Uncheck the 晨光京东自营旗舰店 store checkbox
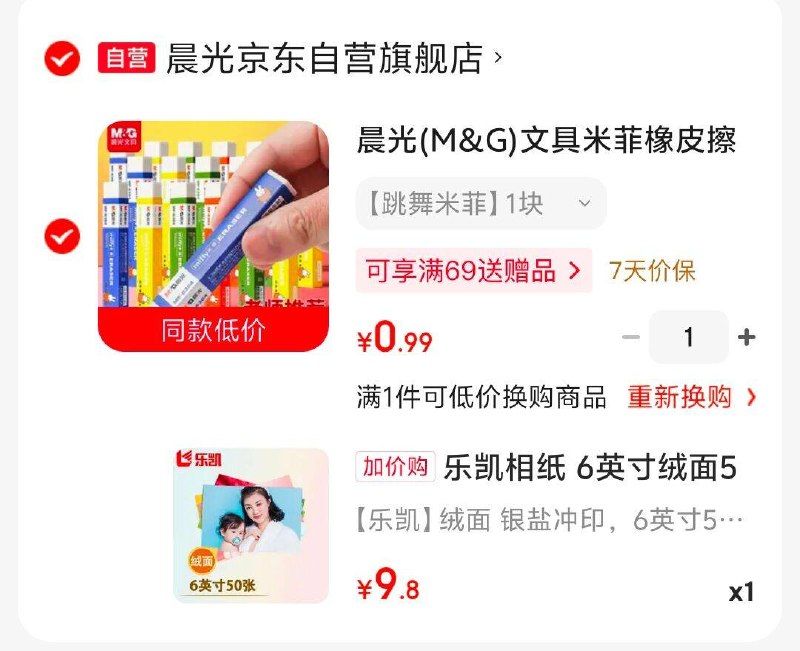The width and height of the screenshot is (800, 651). (x=62, y=59)
